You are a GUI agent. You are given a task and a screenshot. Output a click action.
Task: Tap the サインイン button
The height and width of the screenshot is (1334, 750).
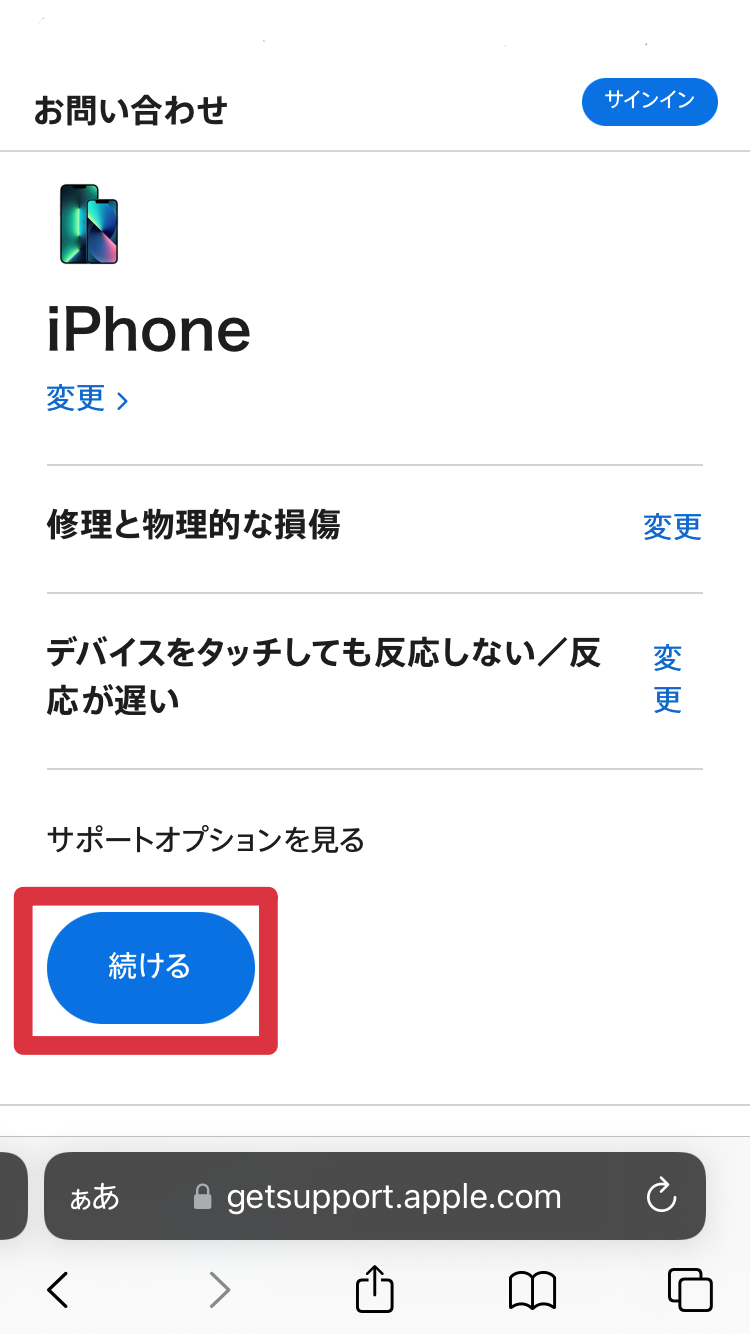(650, 102)
